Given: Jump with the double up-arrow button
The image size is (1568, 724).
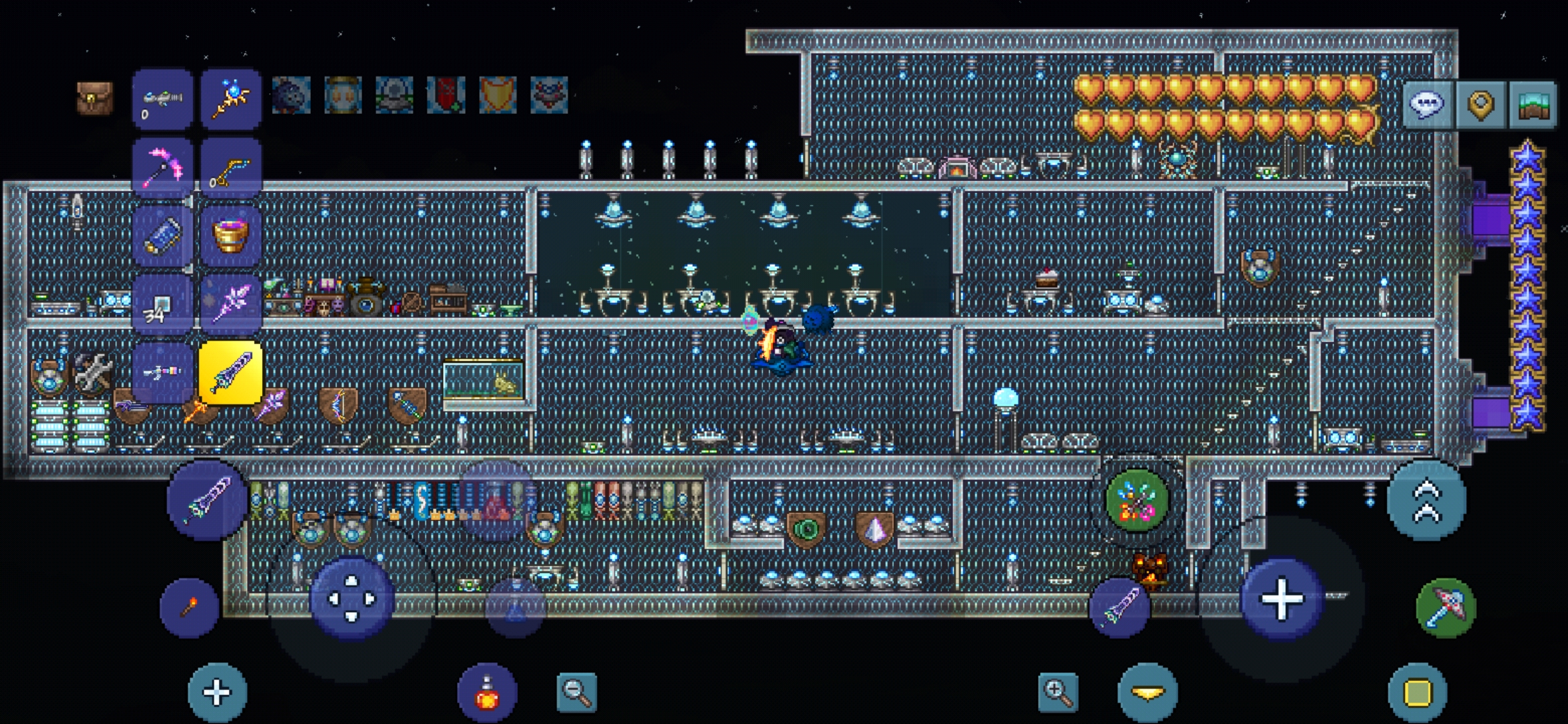Looking at the screenshot, I should [1427, 500].
